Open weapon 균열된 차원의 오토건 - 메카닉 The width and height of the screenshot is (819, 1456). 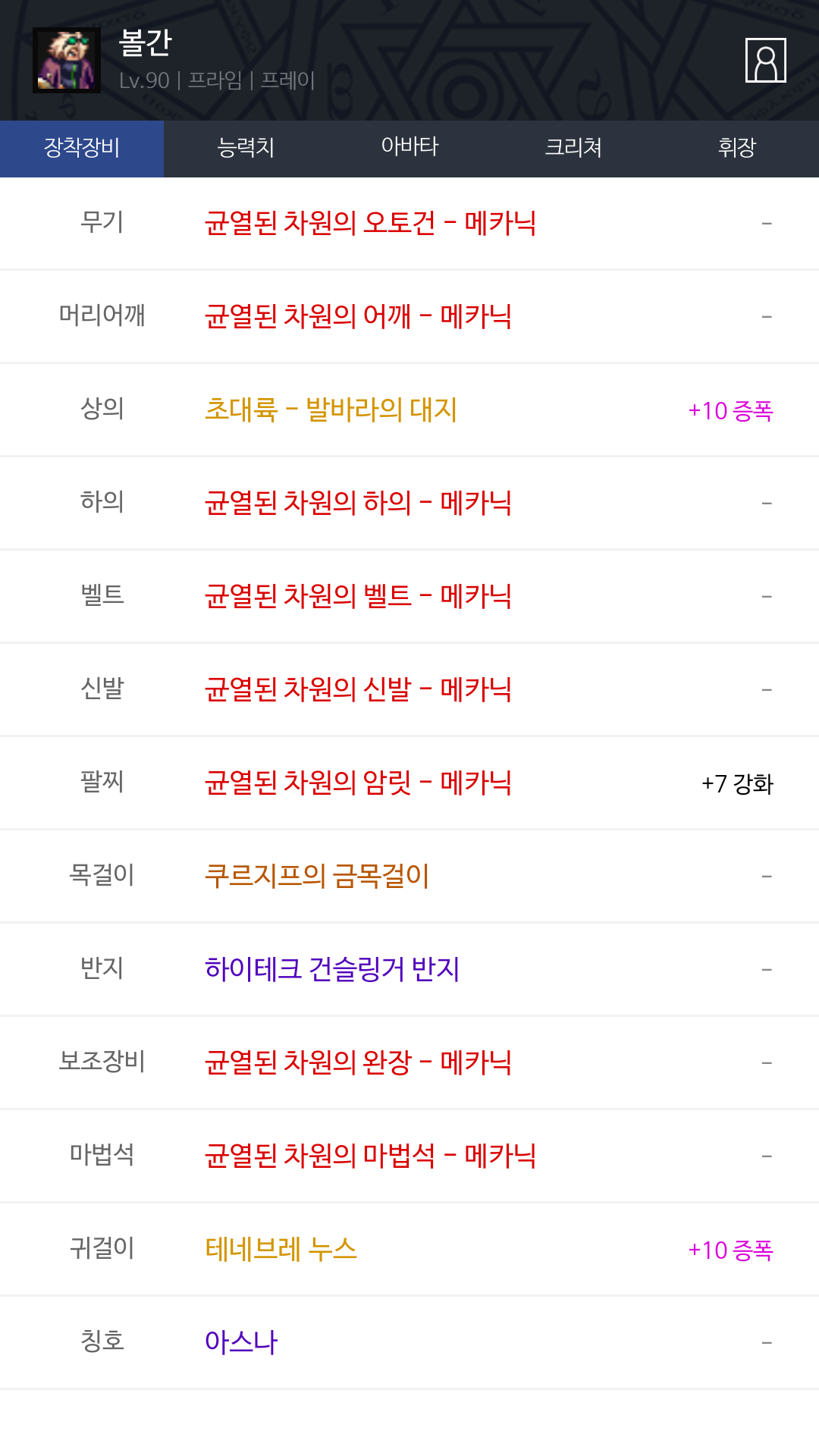(x=370, y=224)
